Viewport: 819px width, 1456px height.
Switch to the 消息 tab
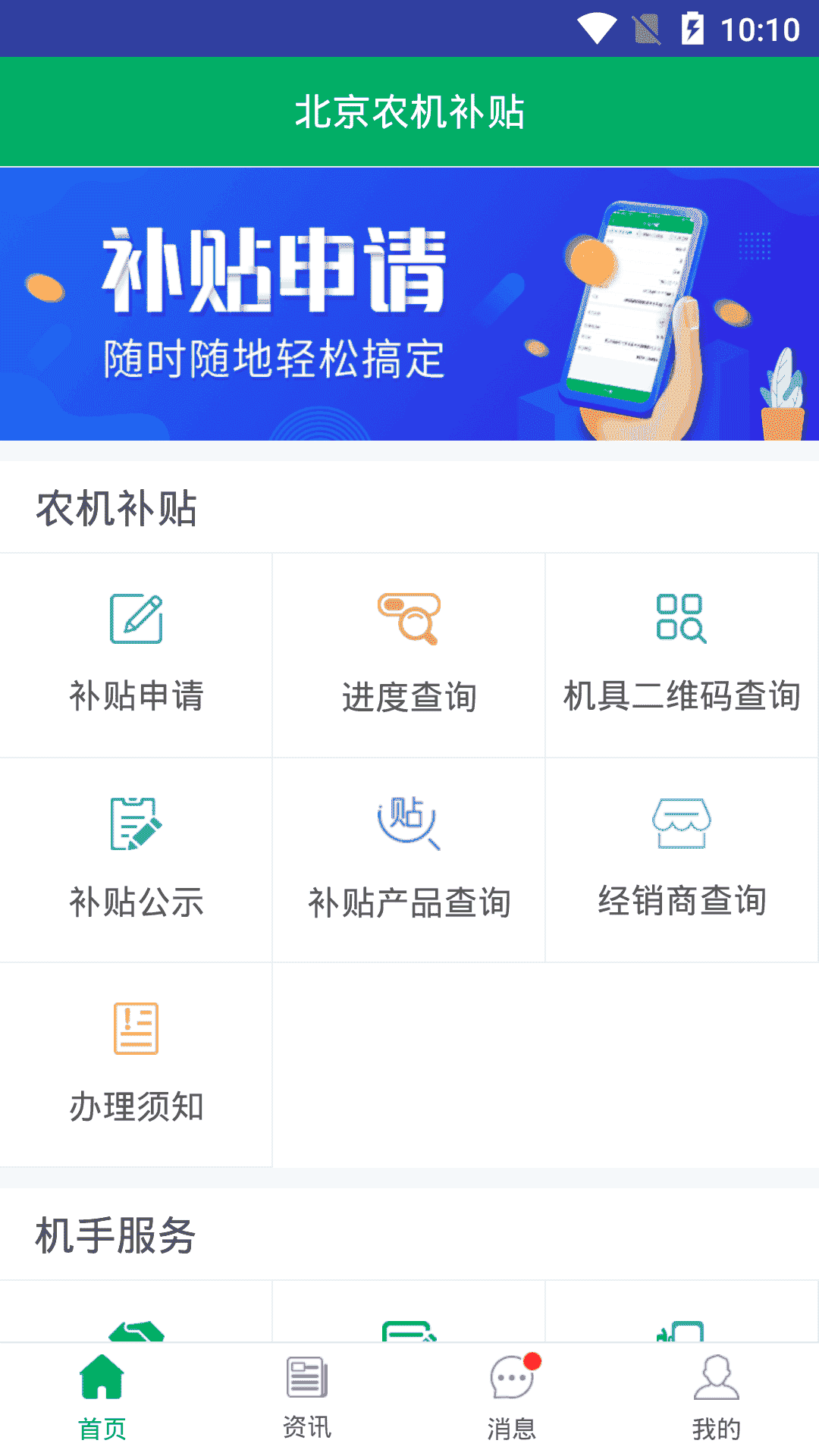[x=512, y=1399]
